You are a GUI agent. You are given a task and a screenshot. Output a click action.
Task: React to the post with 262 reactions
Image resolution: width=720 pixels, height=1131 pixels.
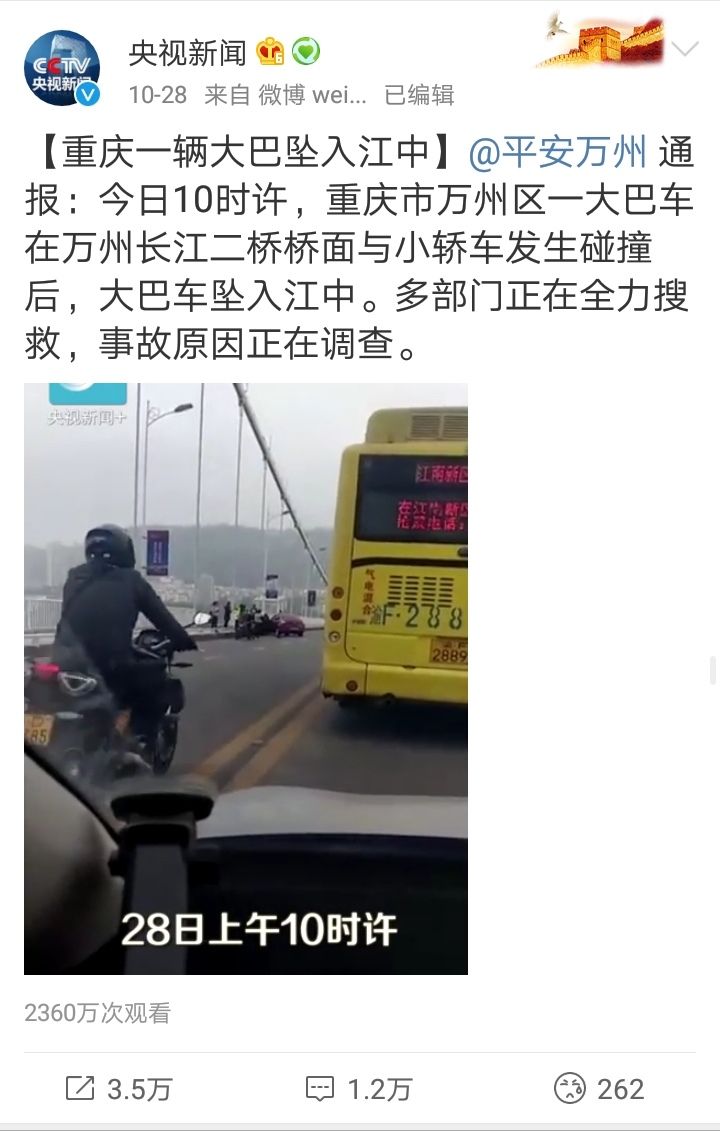599,1088
